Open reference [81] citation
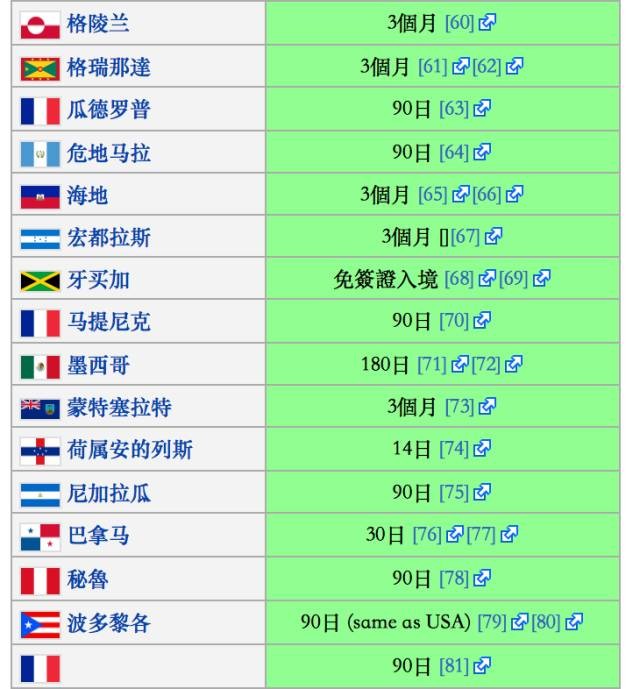 pyautogui.click(x=453, y=665)
